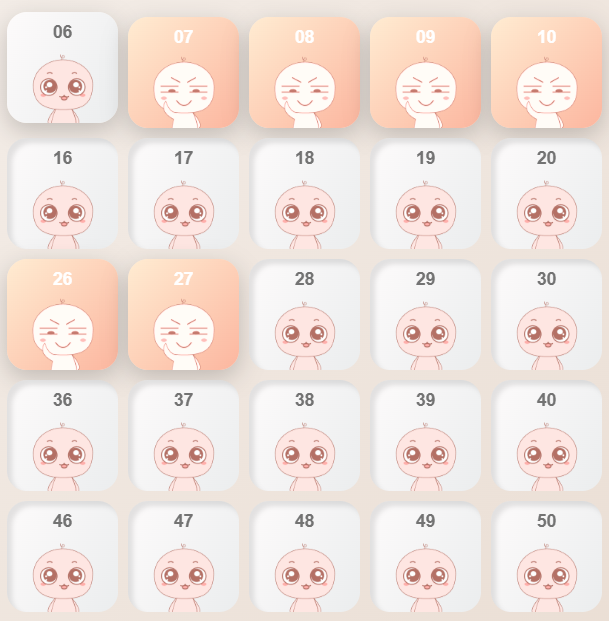Unselect the orange tile 10

pos(546,73)
